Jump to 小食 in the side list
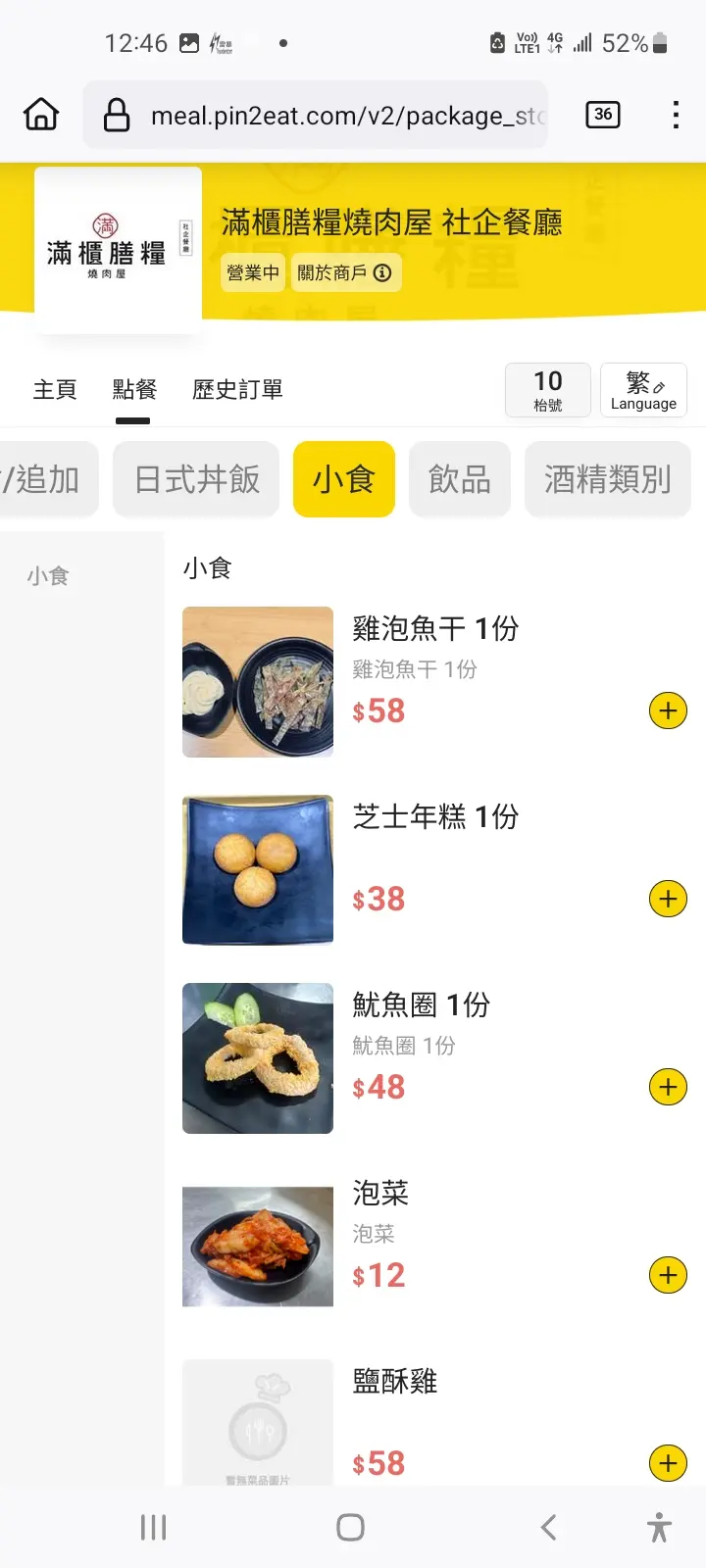This screenshot has height=1568, width=706. point(48,576)
